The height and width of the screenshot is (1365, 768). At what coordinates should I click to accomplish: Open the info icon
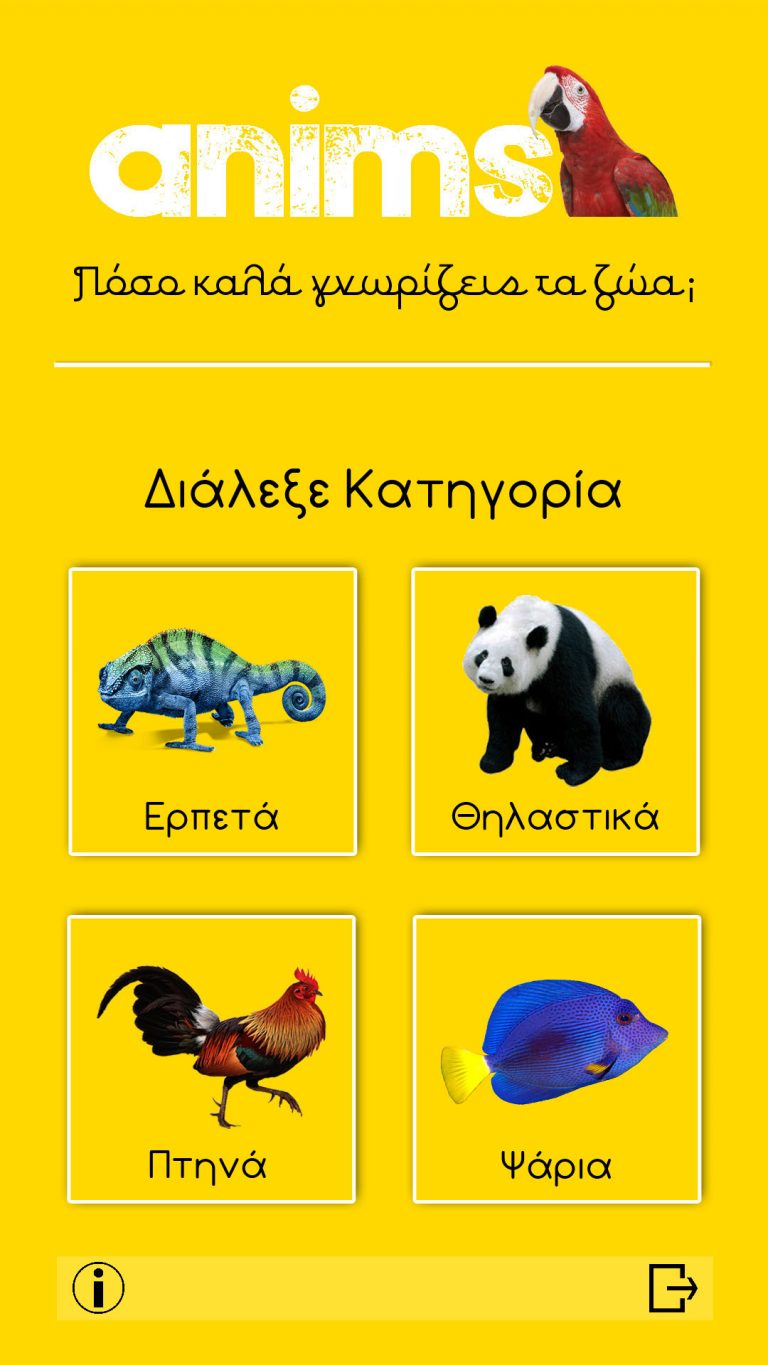pos(98,1288)
